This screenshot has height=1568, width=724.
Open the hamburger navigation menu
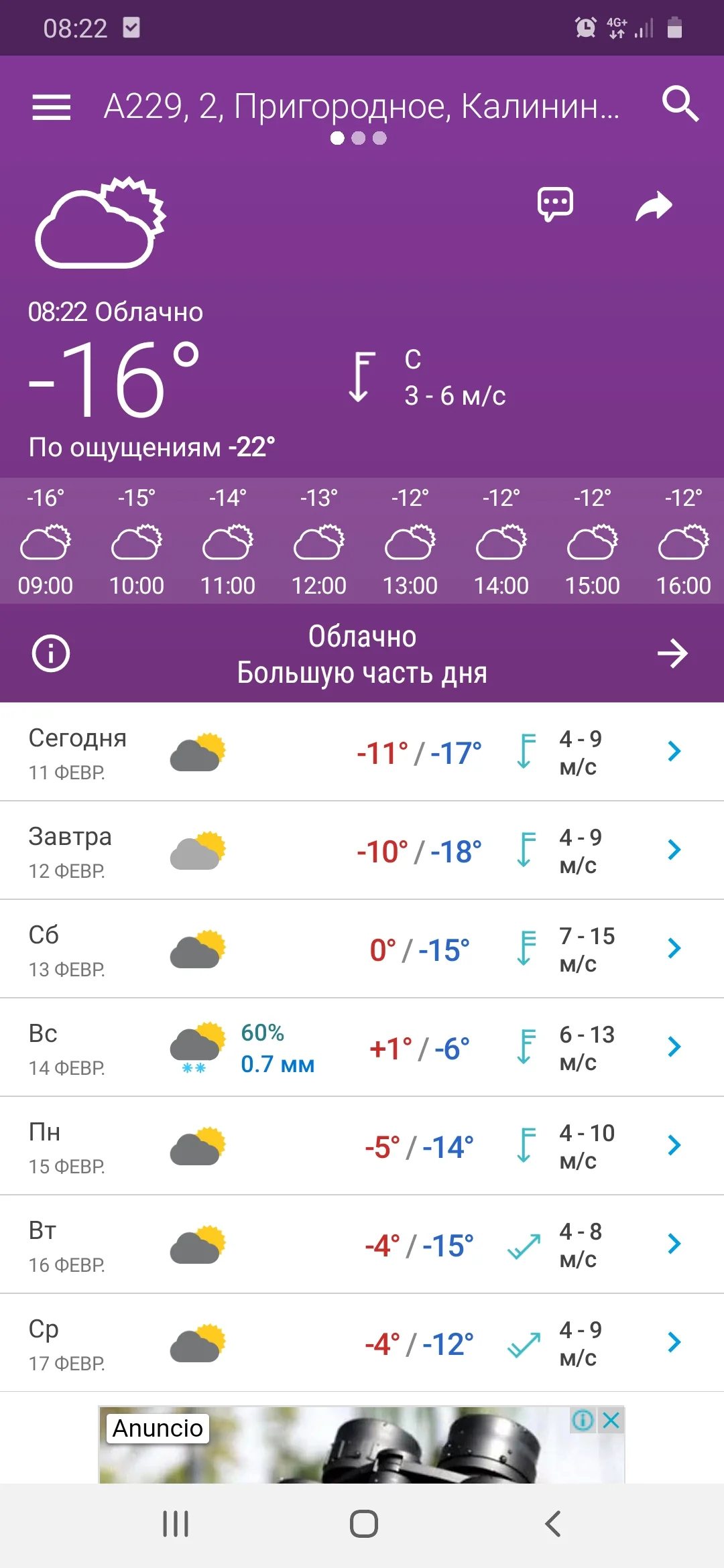pos(52,107)
